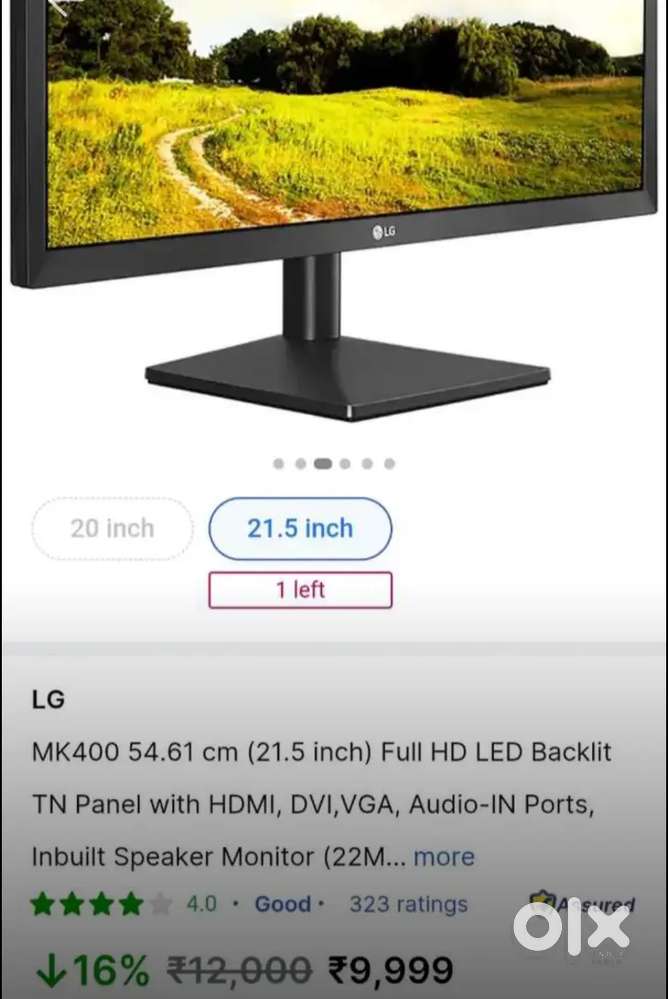Expand the description with the more link

[444, 857]
